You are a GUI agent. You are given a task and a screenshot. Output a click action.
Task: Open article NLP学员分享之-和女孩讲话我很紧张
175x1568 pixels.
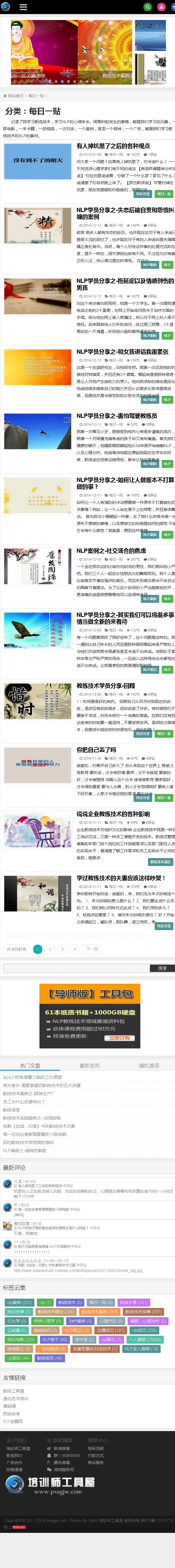(x=122, y=352)
